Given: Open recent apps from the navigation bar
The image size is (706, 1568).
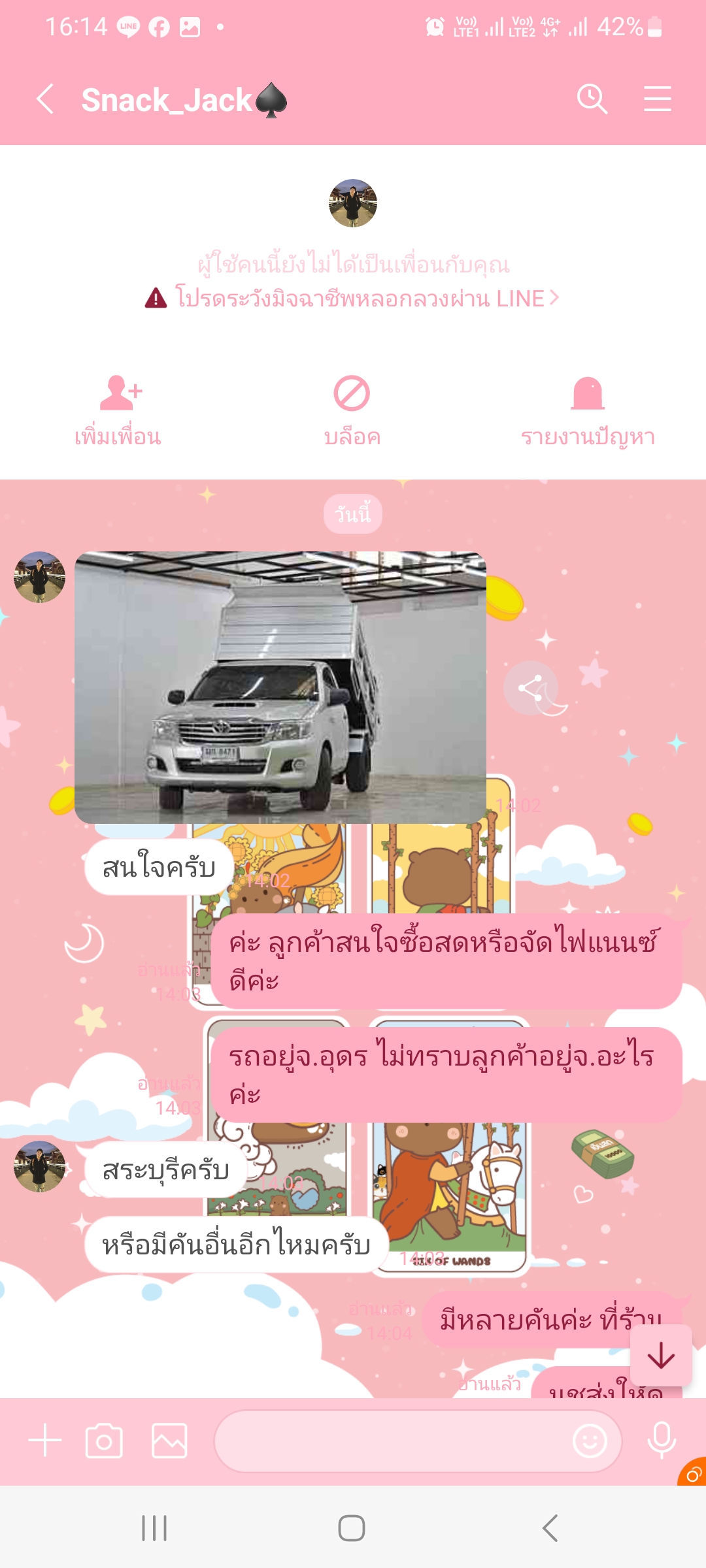Looking at the screenshot, I should tap(155, 1528).
